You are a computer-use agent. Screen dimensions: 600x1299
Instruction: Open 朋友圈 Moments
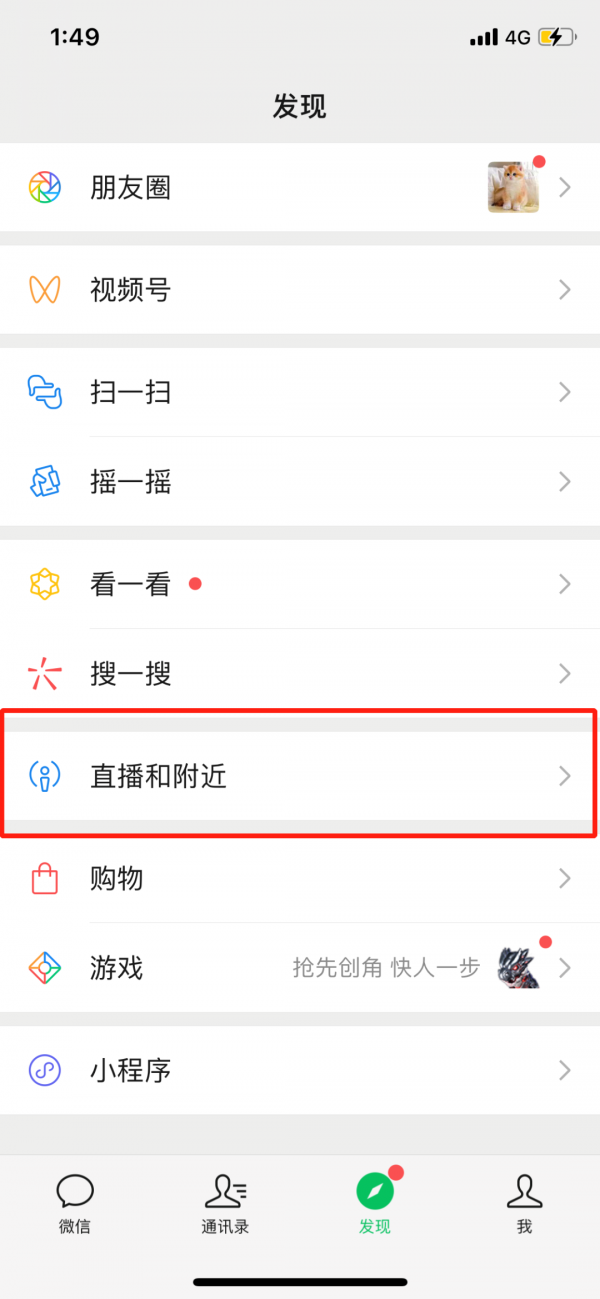tap(130, 187)
